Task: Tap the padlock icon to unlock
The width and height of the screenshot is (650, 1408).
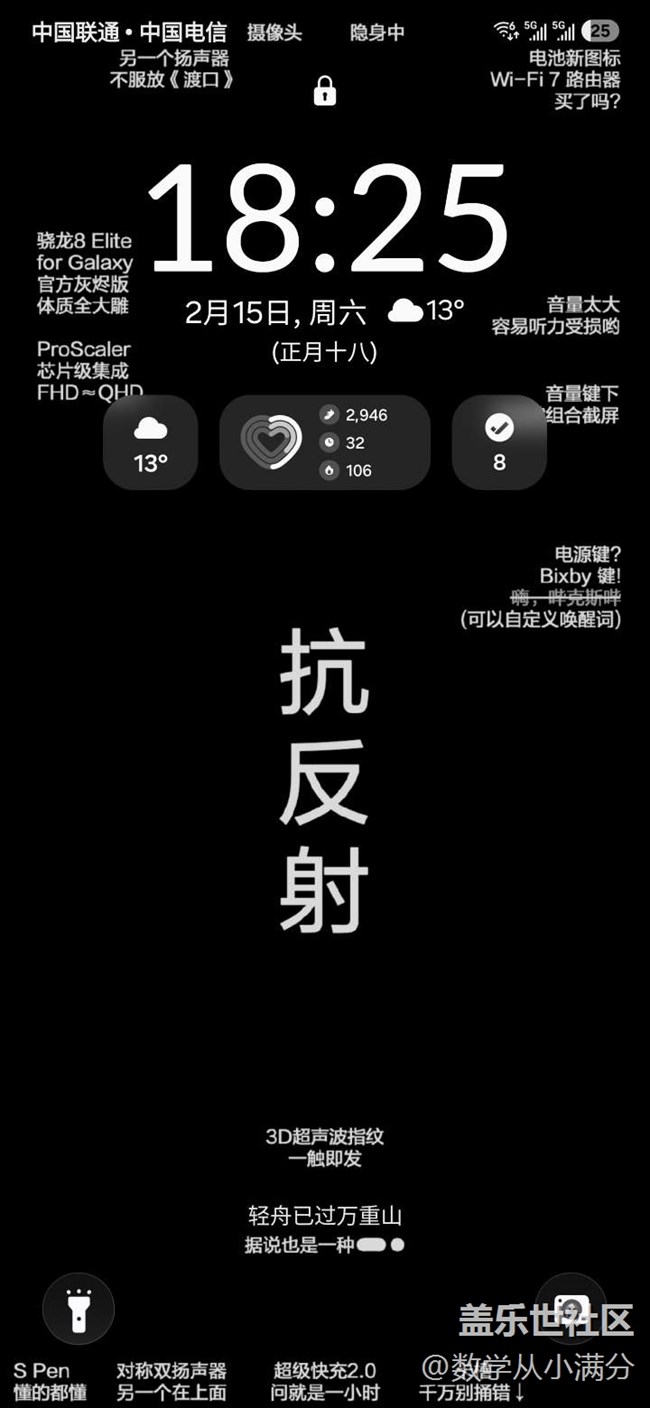Action: (x=325, y=91)
